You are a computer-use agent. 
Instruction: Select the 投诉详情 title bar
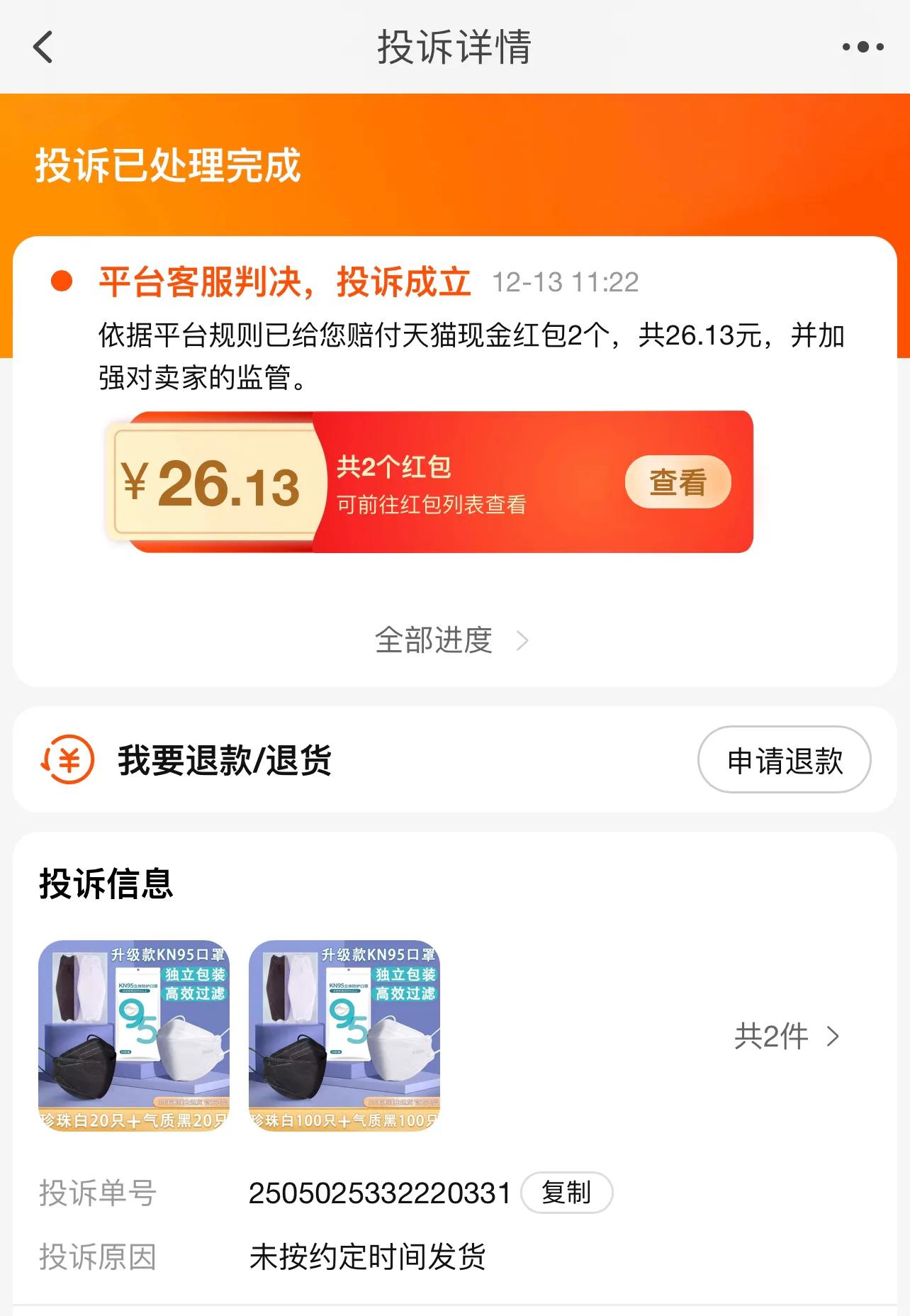tap(454, 46)
